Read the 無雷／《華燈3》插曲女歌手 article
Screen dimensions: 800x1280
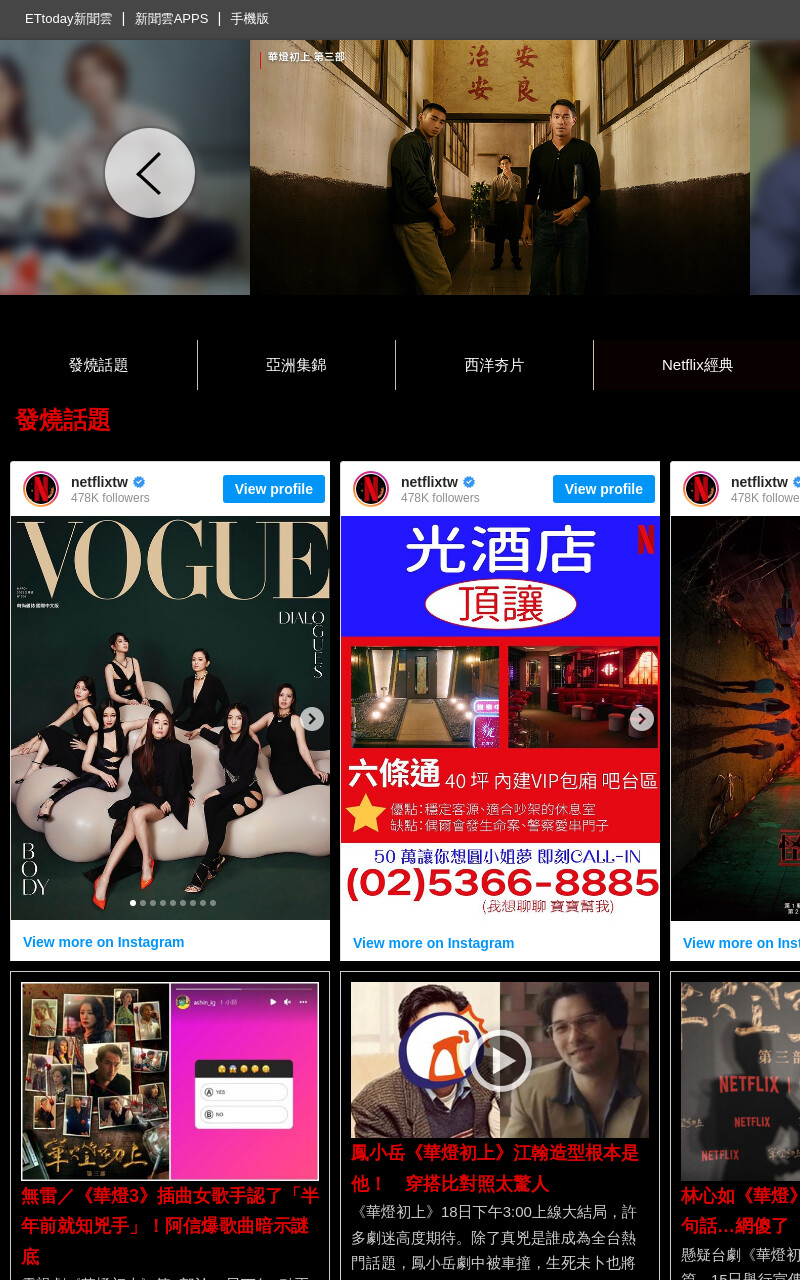pos(170,1225)
